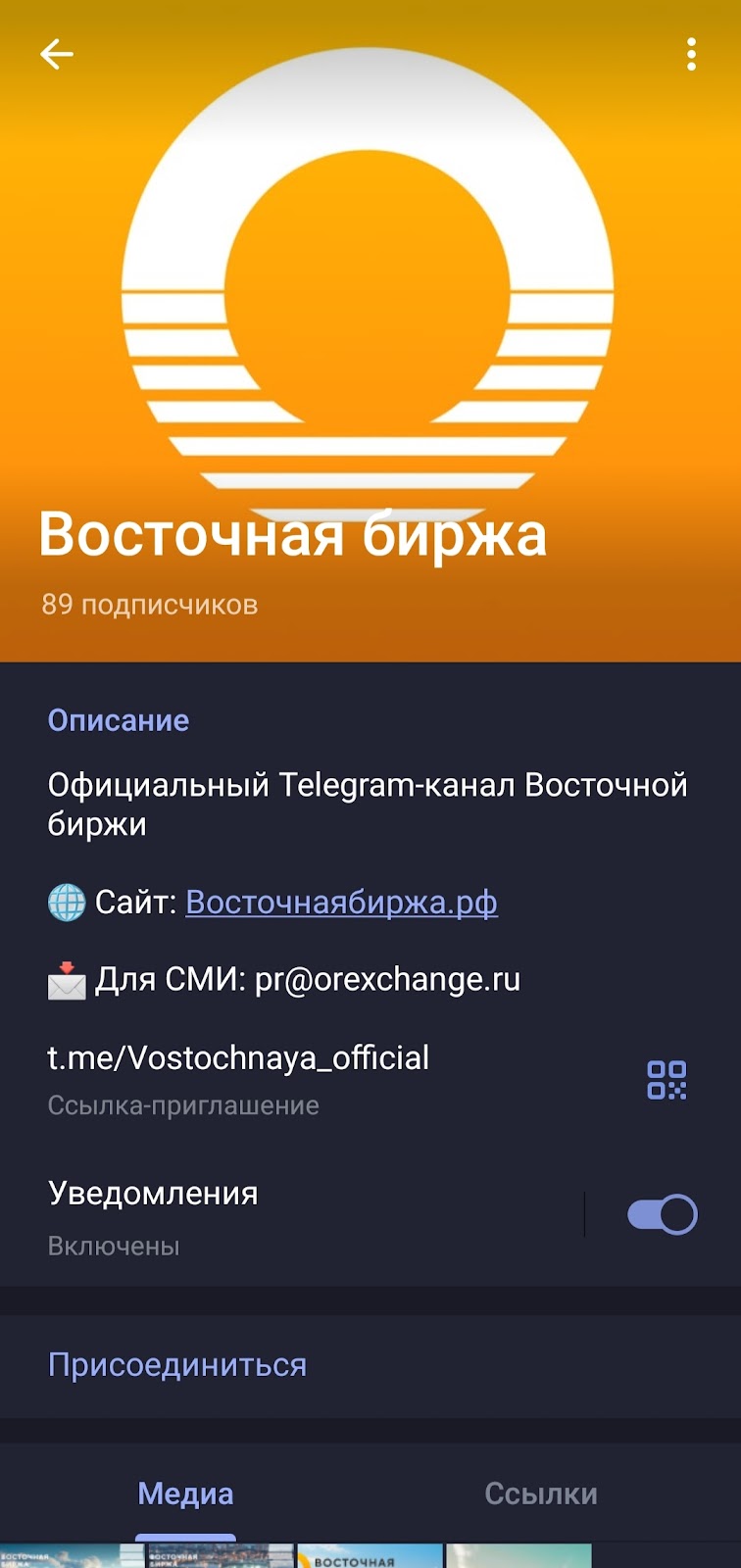Open the Уведомления settings row
The width and height of the screenshot is (741, 1568).
[x=294, y=1215]
